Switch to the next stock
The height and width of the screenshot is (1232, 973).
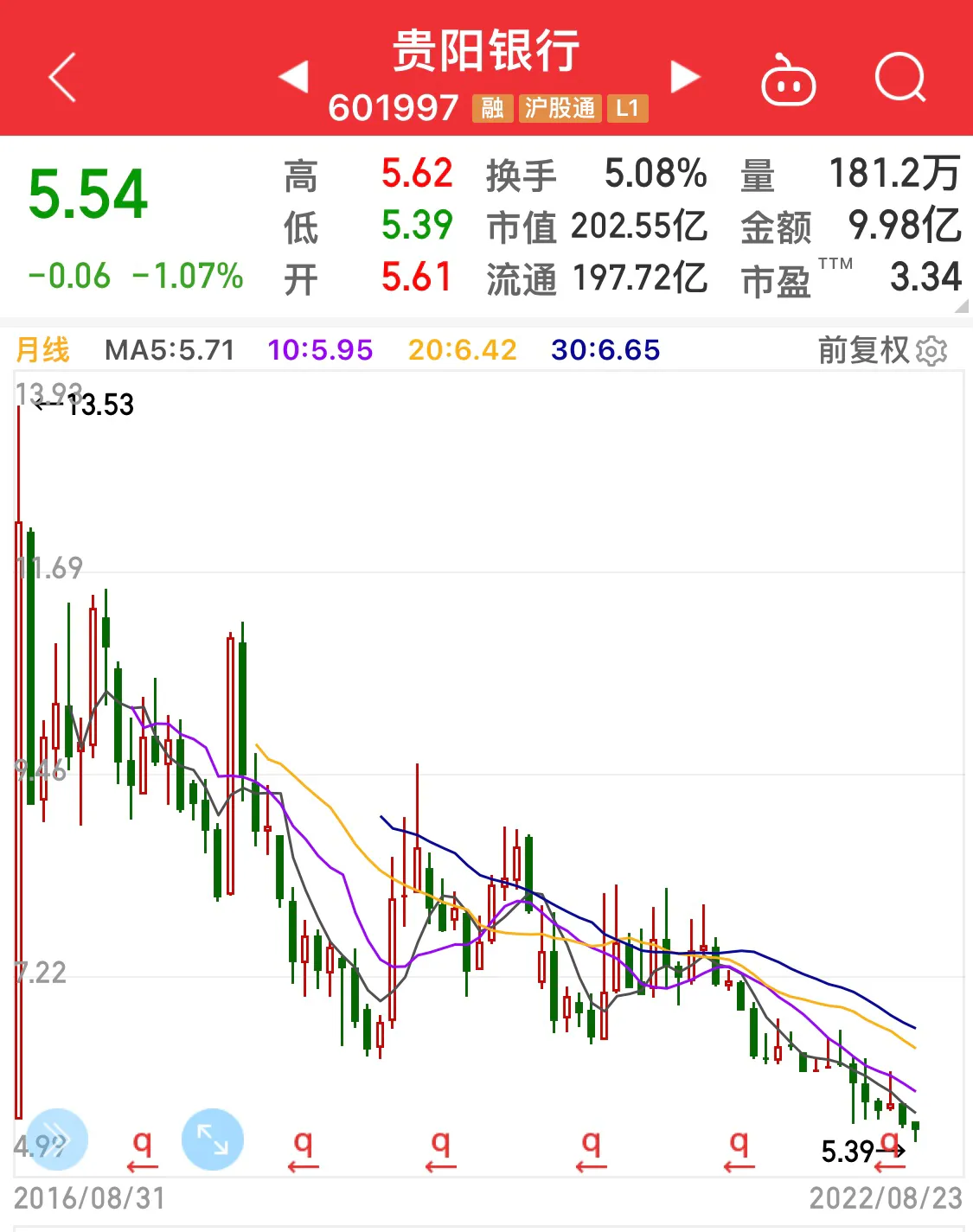685,76
